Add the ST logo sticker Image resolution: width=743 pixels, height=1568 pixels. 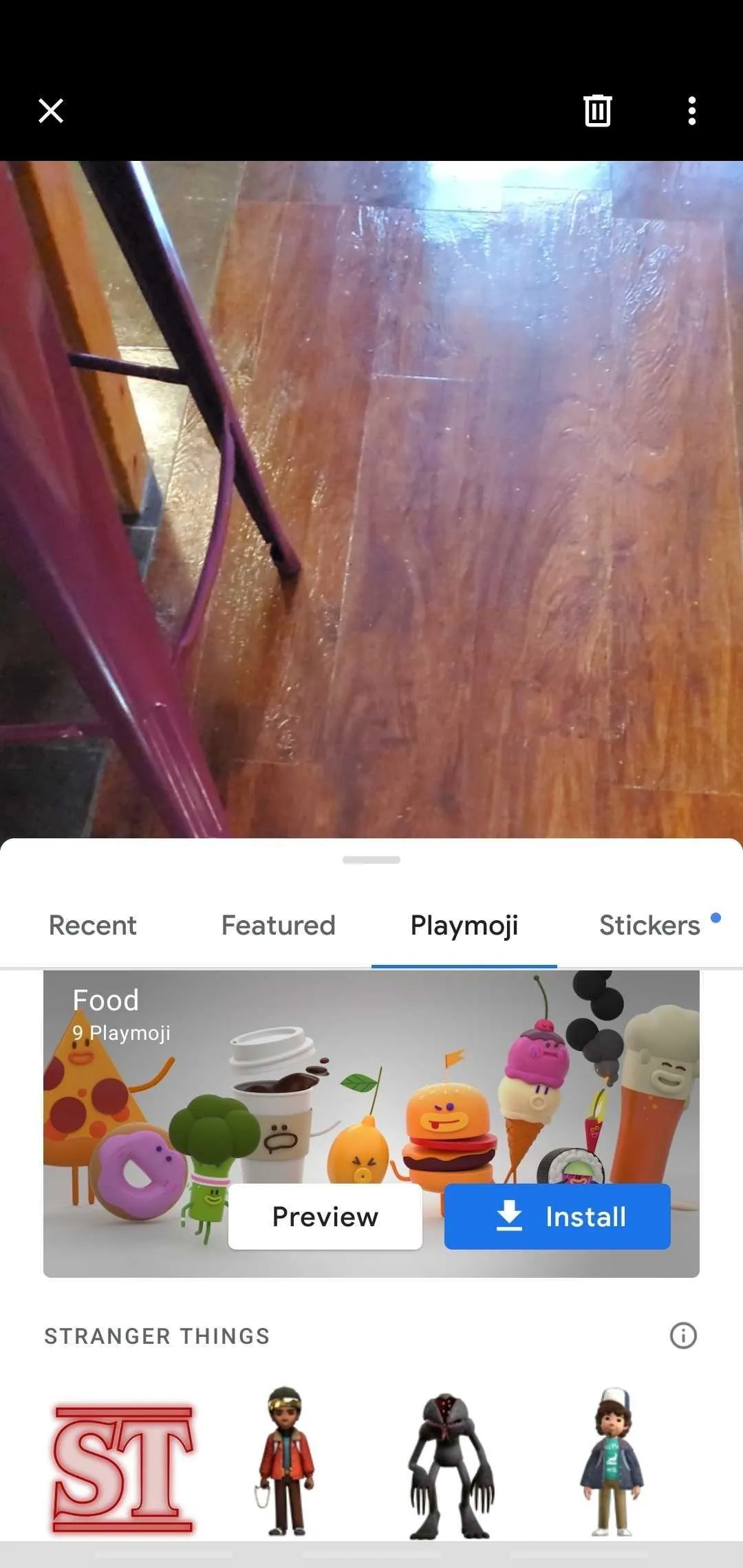pos(124,1468)
